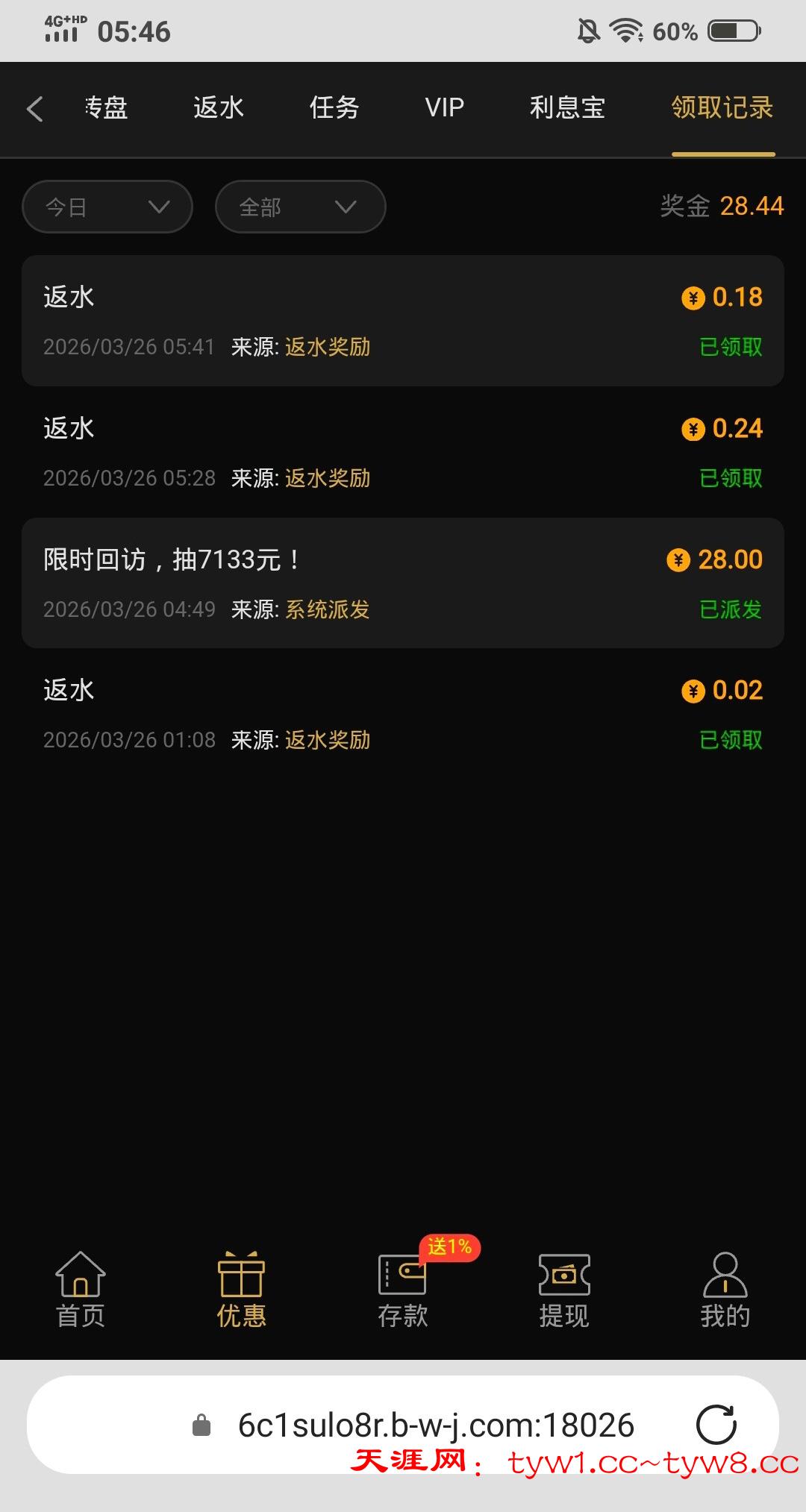The image size is (806, 1512).
Task: Open 优惠 in bottom navigation
Action: (x=241, y=1290)
